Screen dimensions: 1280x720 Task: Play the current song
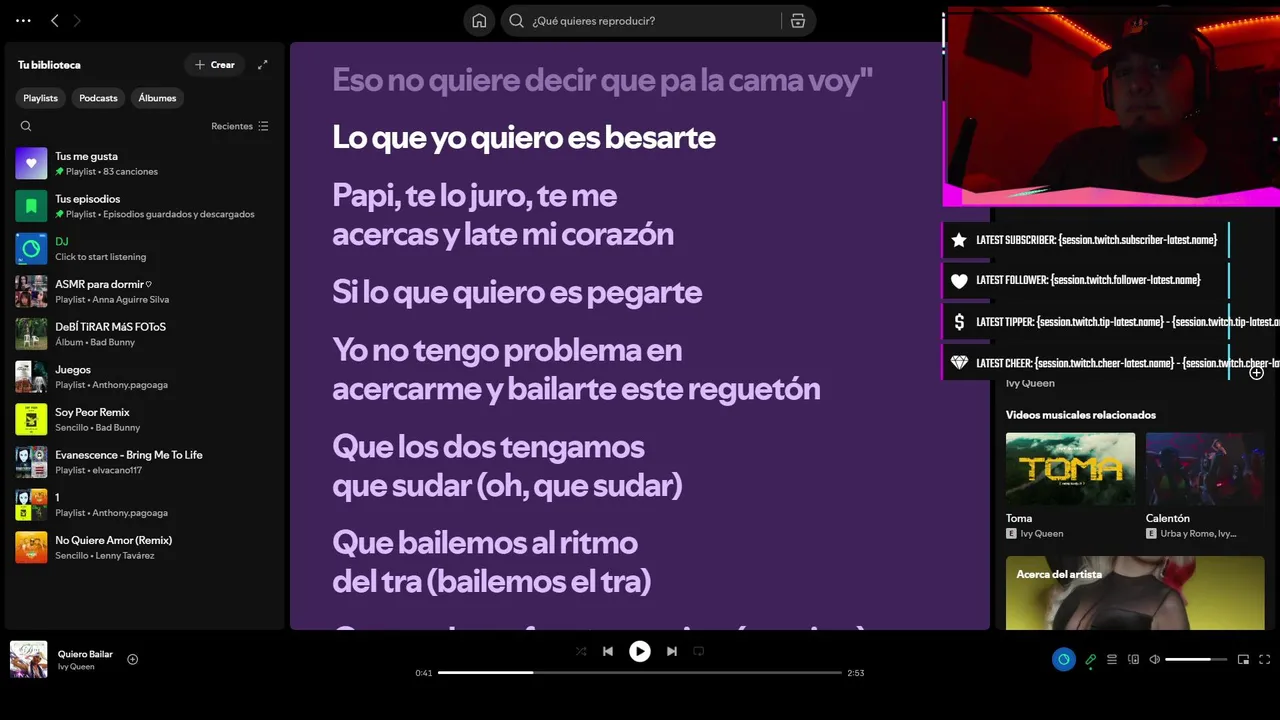640,651
